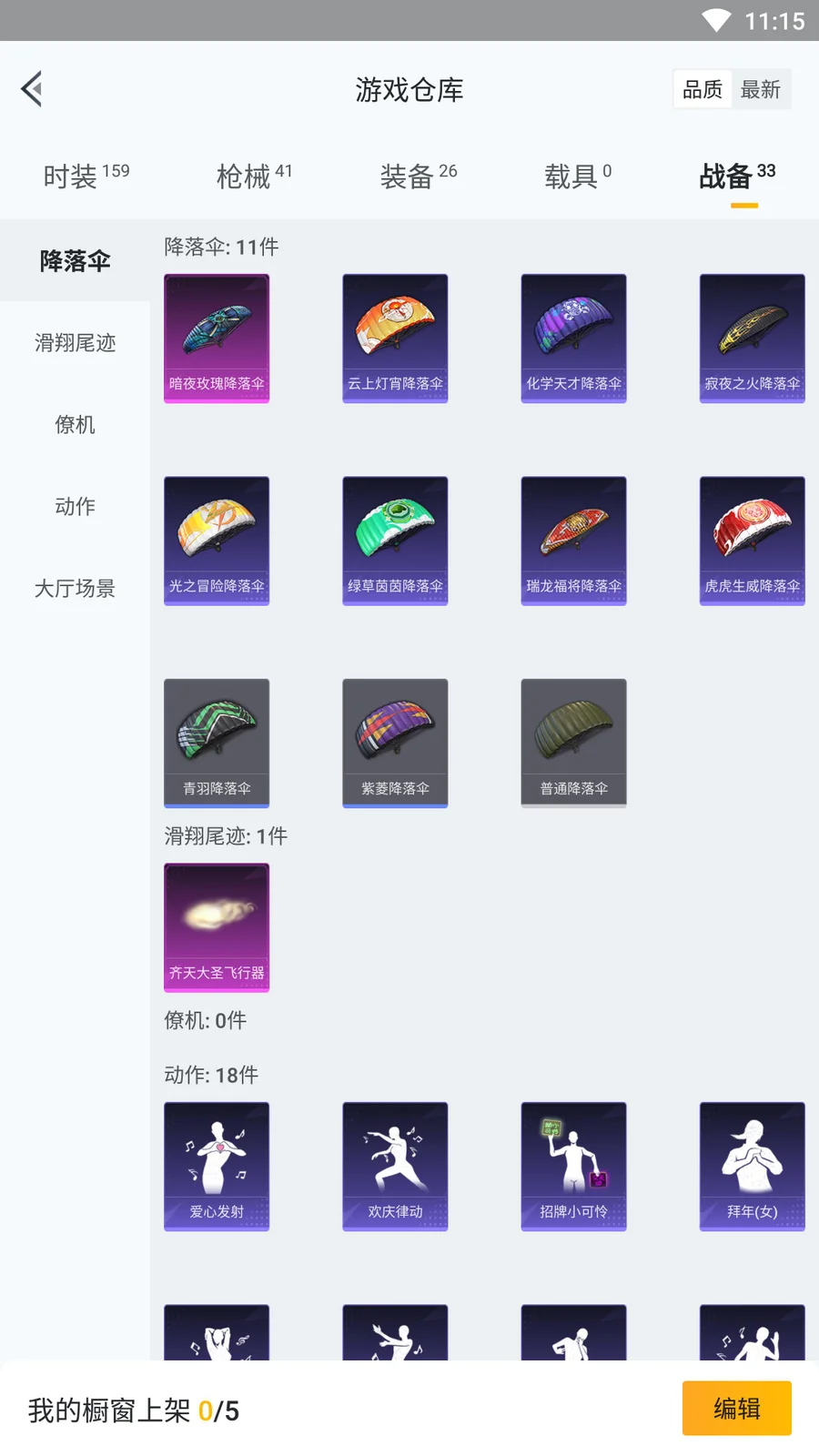
Task: Jump to 动作 category in sidebar
Action: pyautogui.click(x=75, y=507)
